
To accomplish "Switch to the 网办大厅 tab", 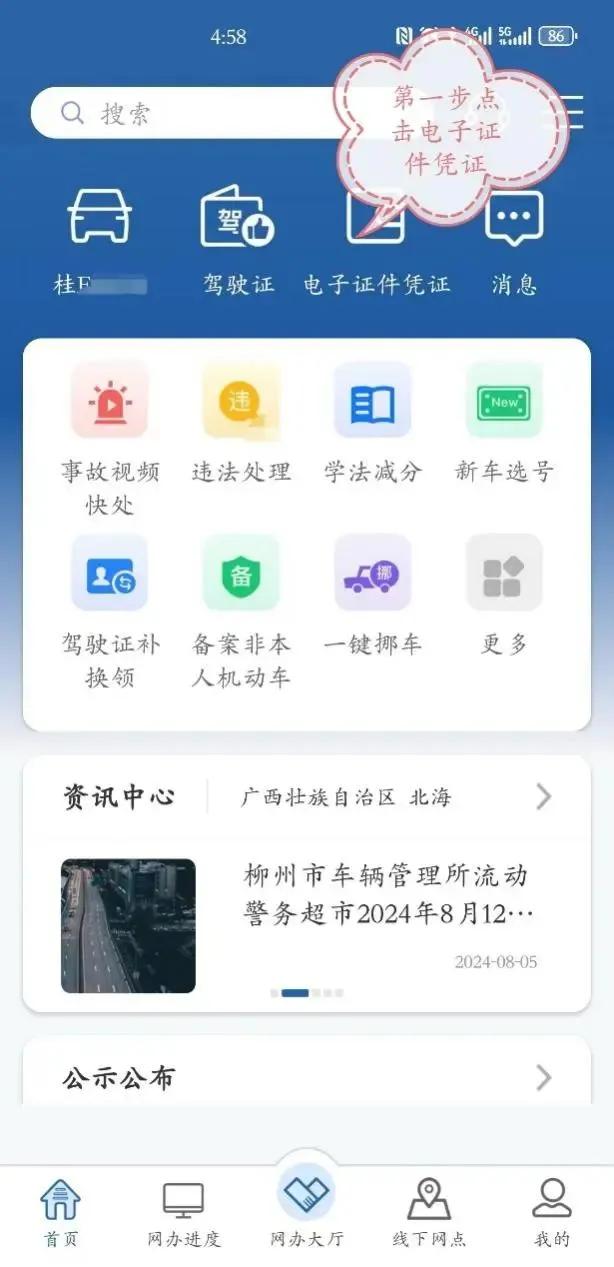I will [x=306, y=1208].
